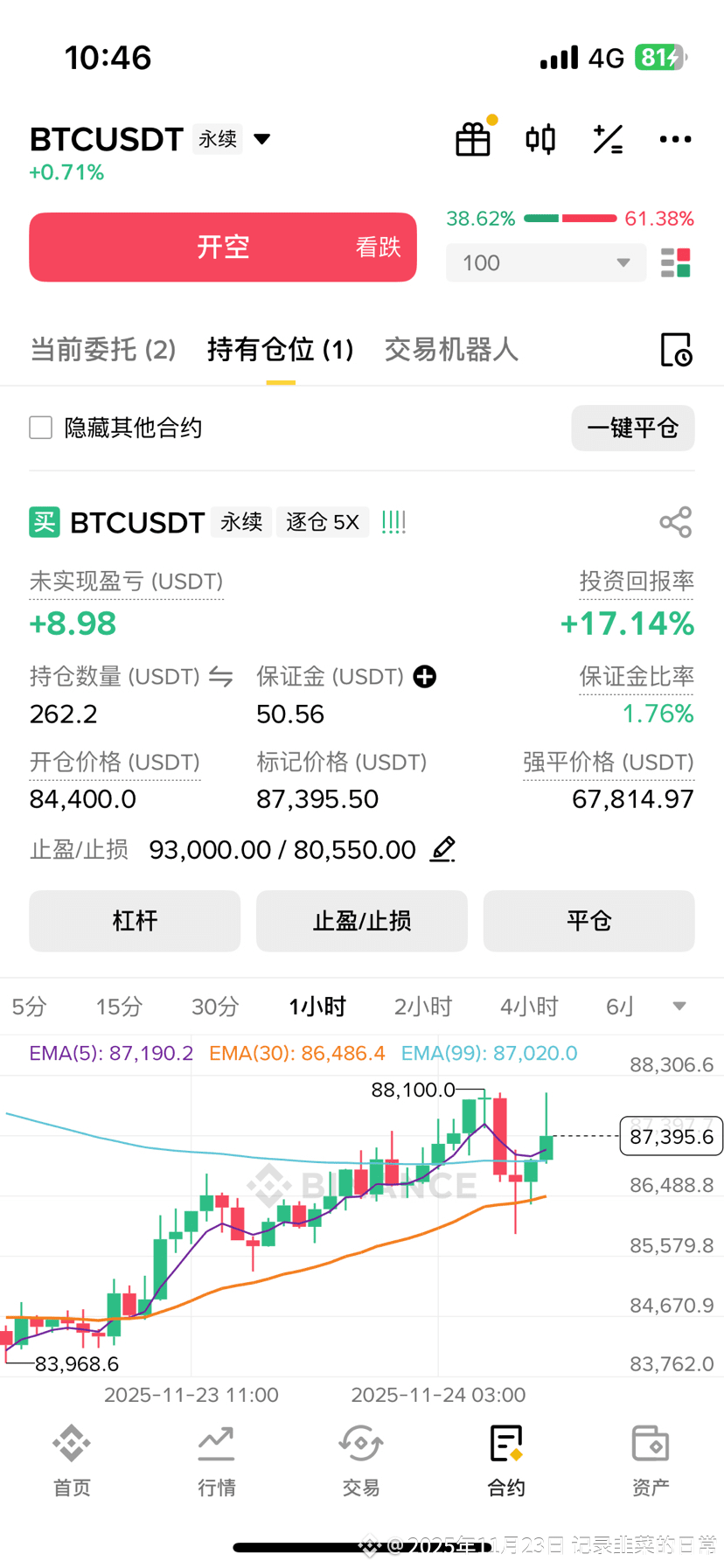
Task: Expand the BTCUSDT contract selector
Action: pyautogui.click(x=261, y=139)
